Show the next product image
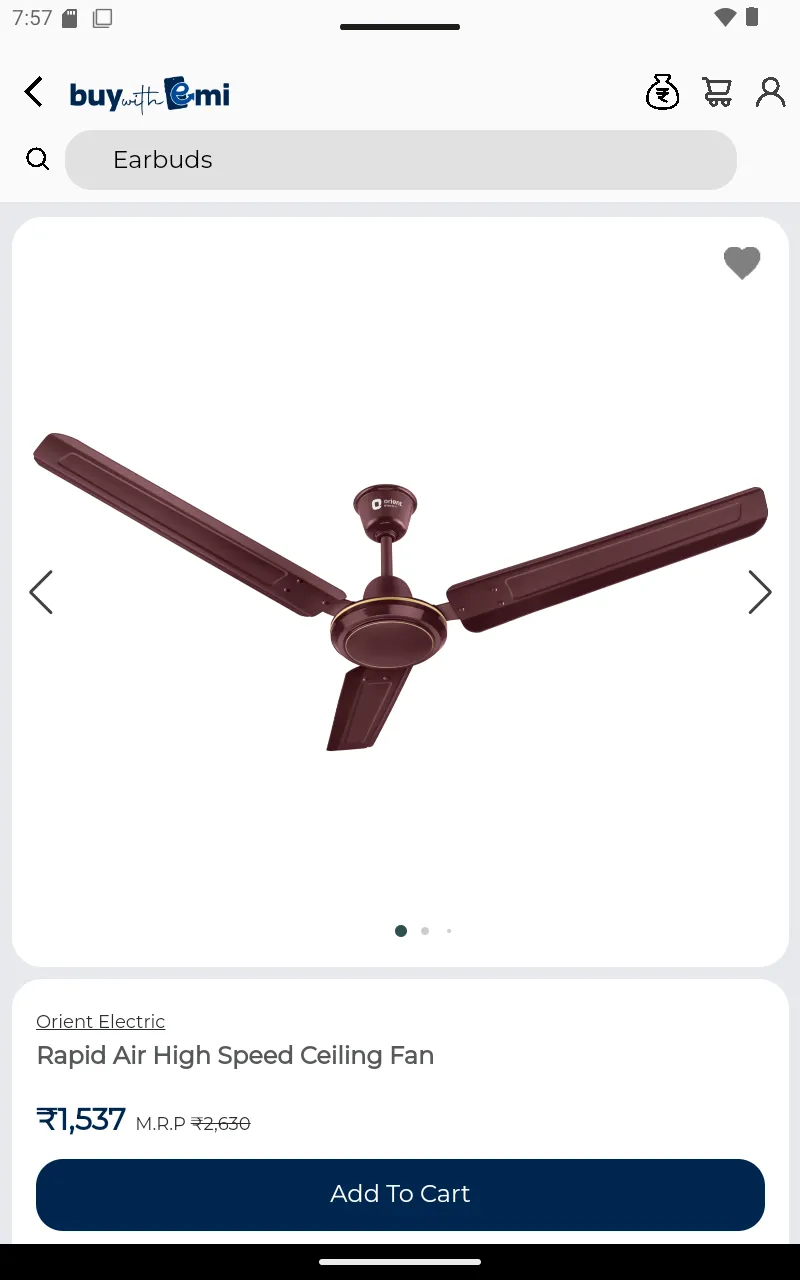 coord(760,592)
